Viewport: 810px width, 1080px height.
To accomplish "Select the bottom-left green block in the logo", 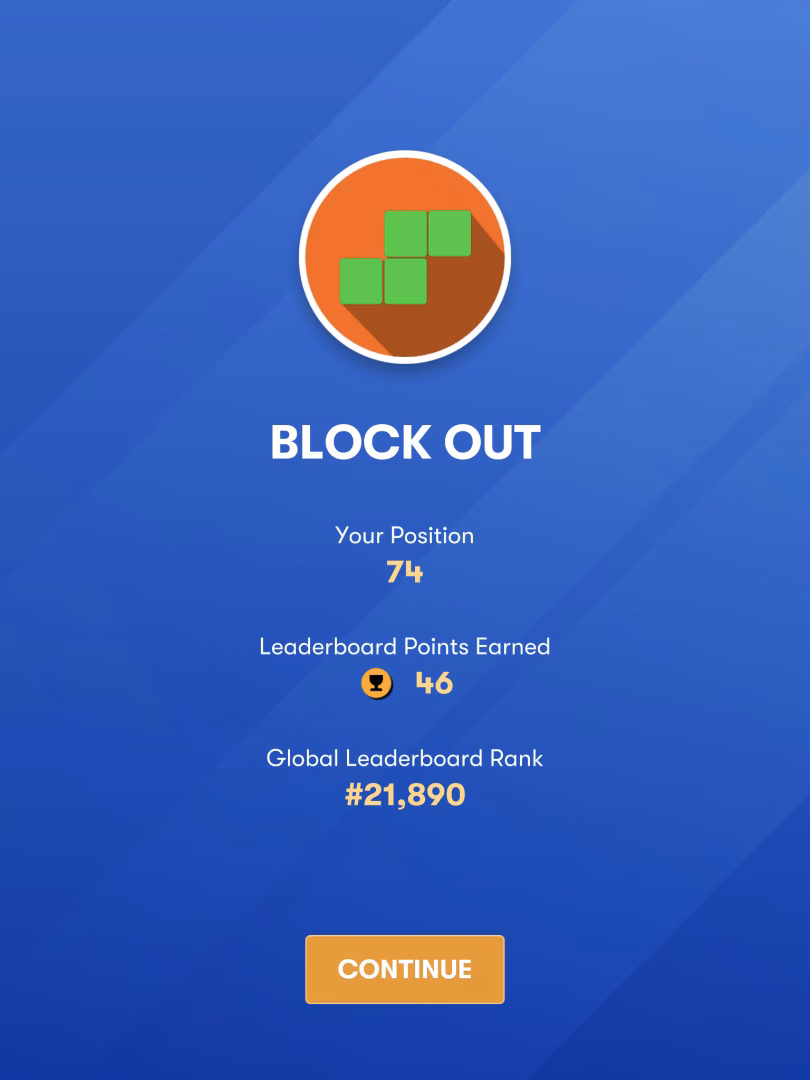I will coord(362,279).
